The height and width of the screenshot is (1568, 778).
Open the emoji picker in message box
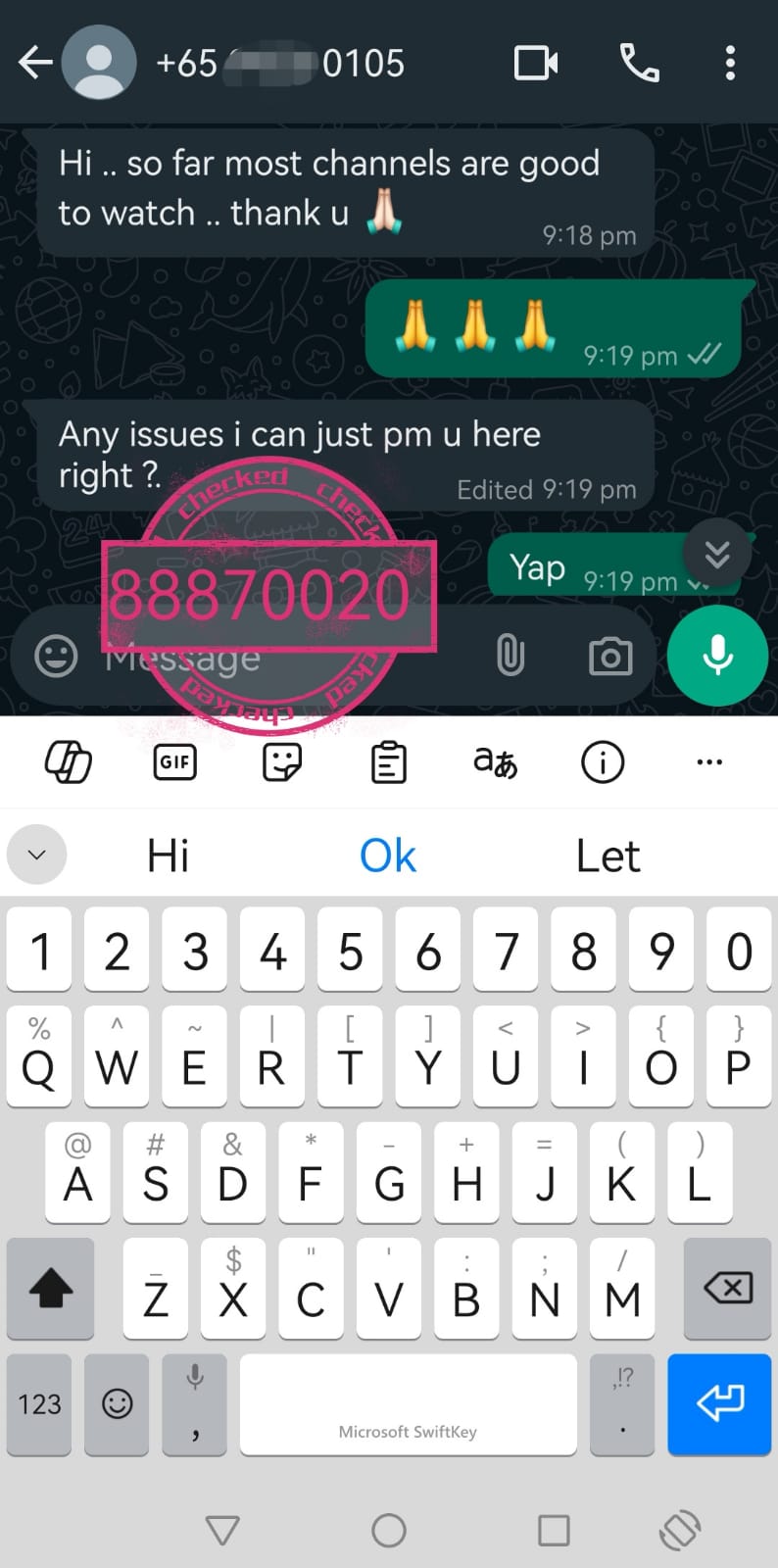pyautogui.click(x=56, y=656)
